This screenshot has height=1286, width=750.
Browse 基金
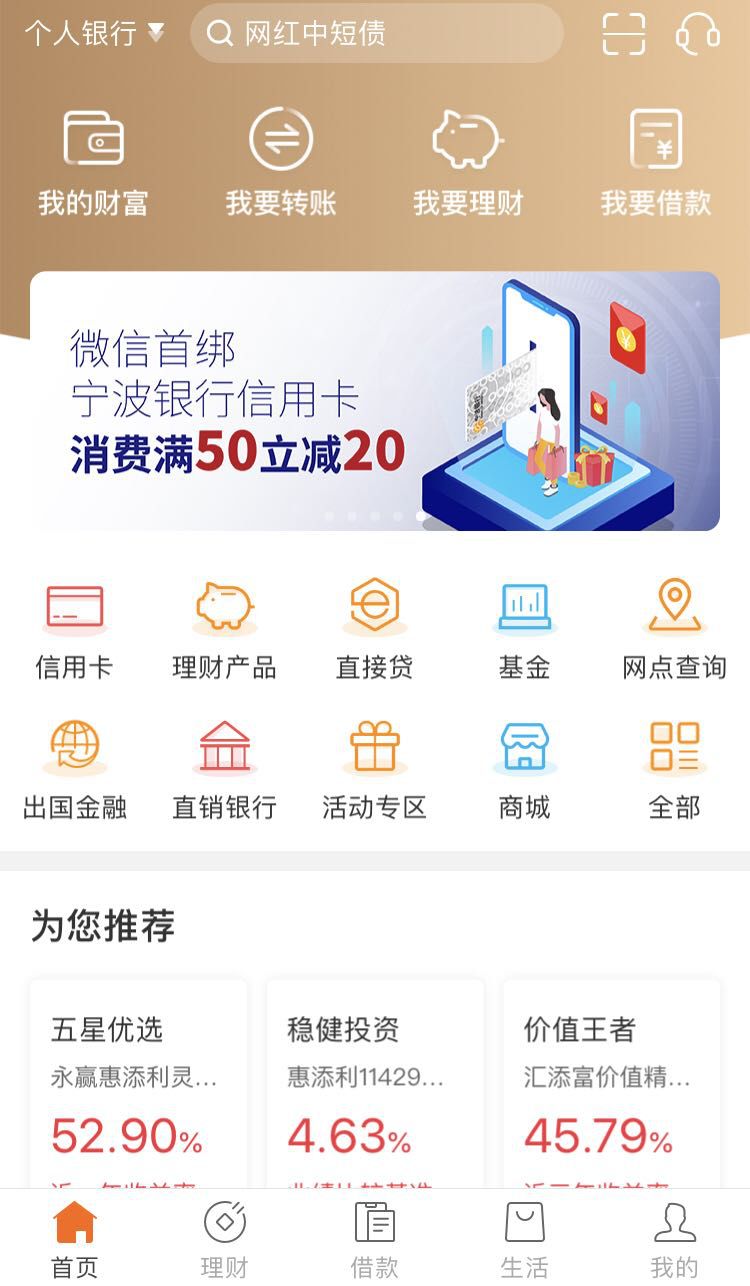point(525,630)
